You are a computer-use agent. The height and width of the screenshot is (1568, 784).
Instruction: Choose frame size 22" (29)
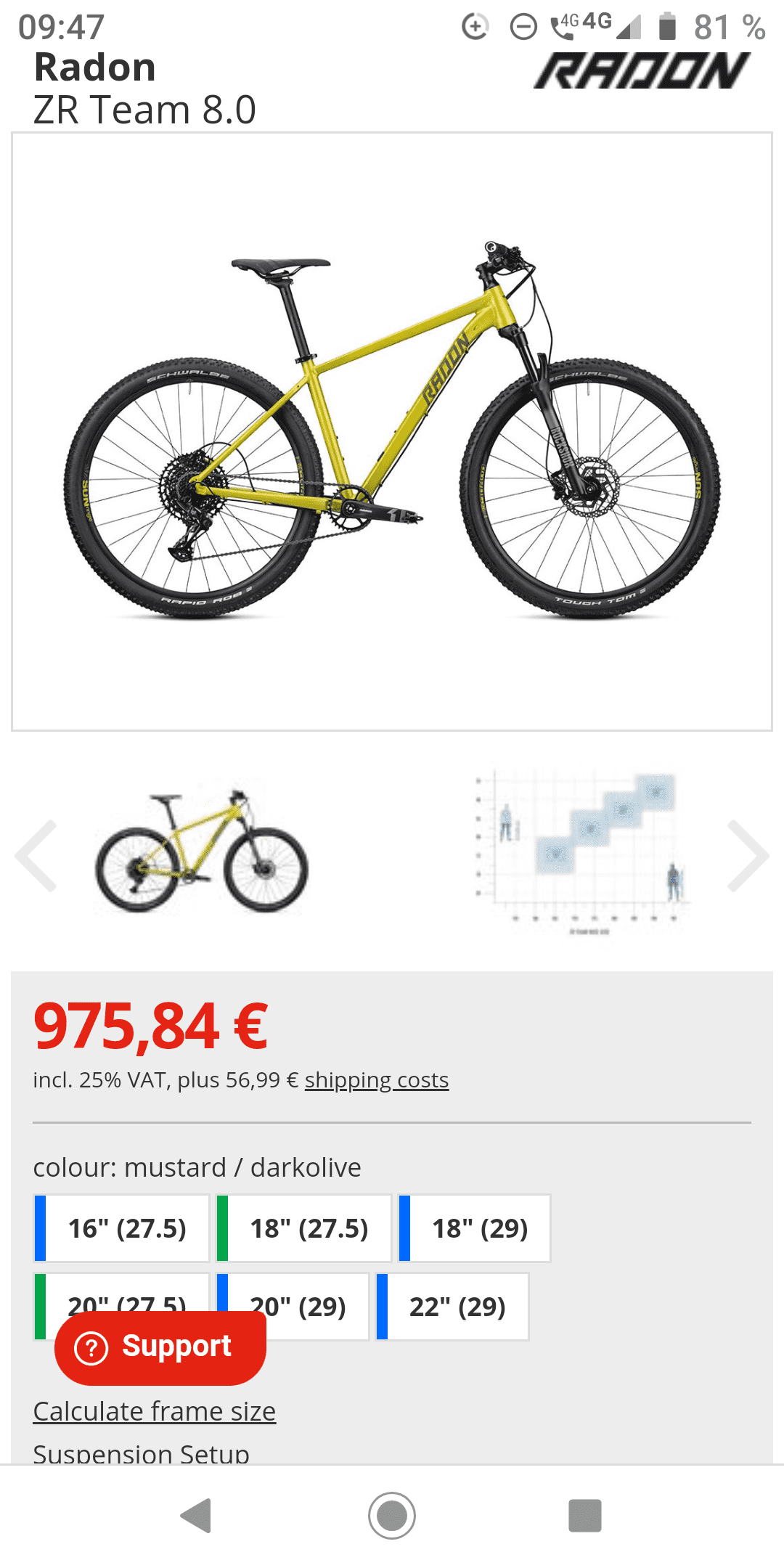(454, 1306)
